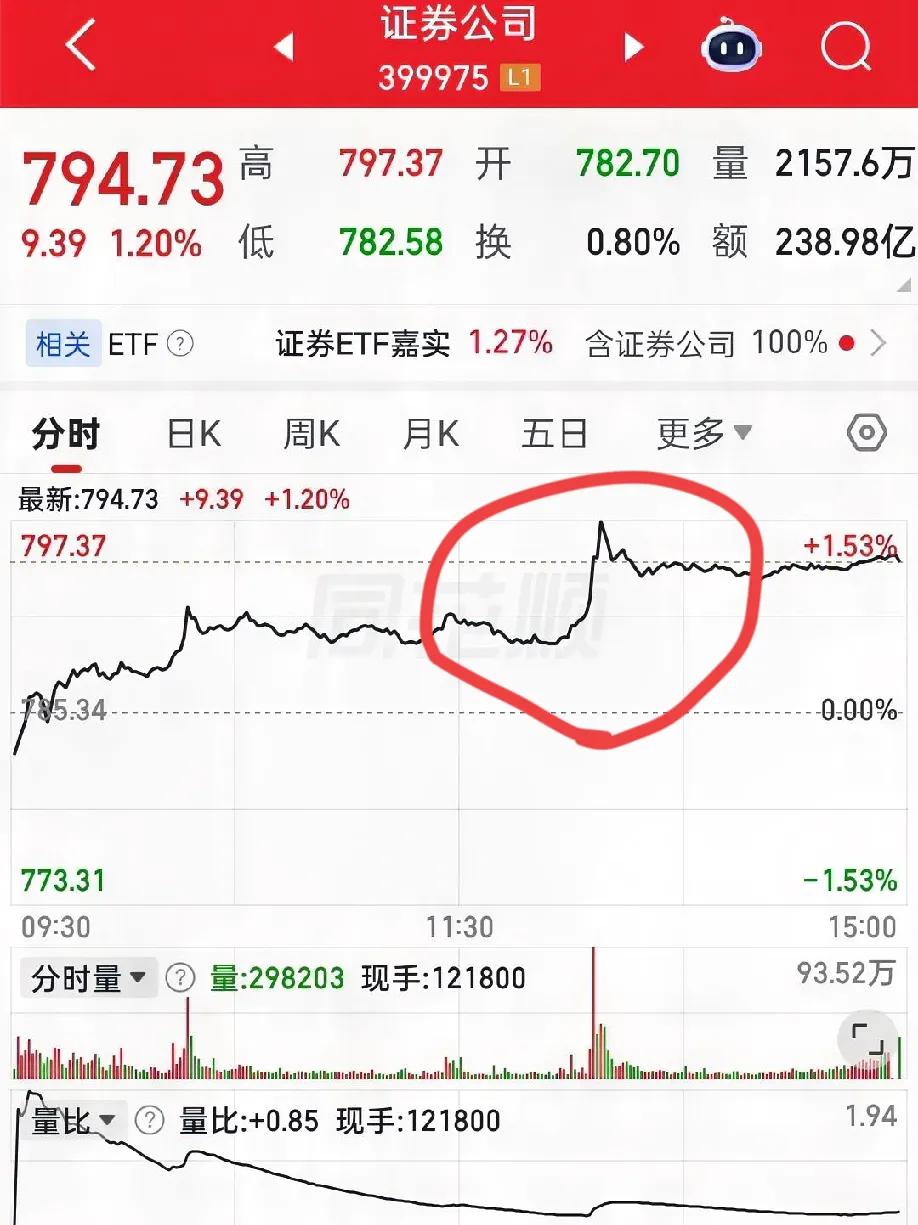
Task: Select the 周K weekly chart tab
Action: (x=310, y=433)
